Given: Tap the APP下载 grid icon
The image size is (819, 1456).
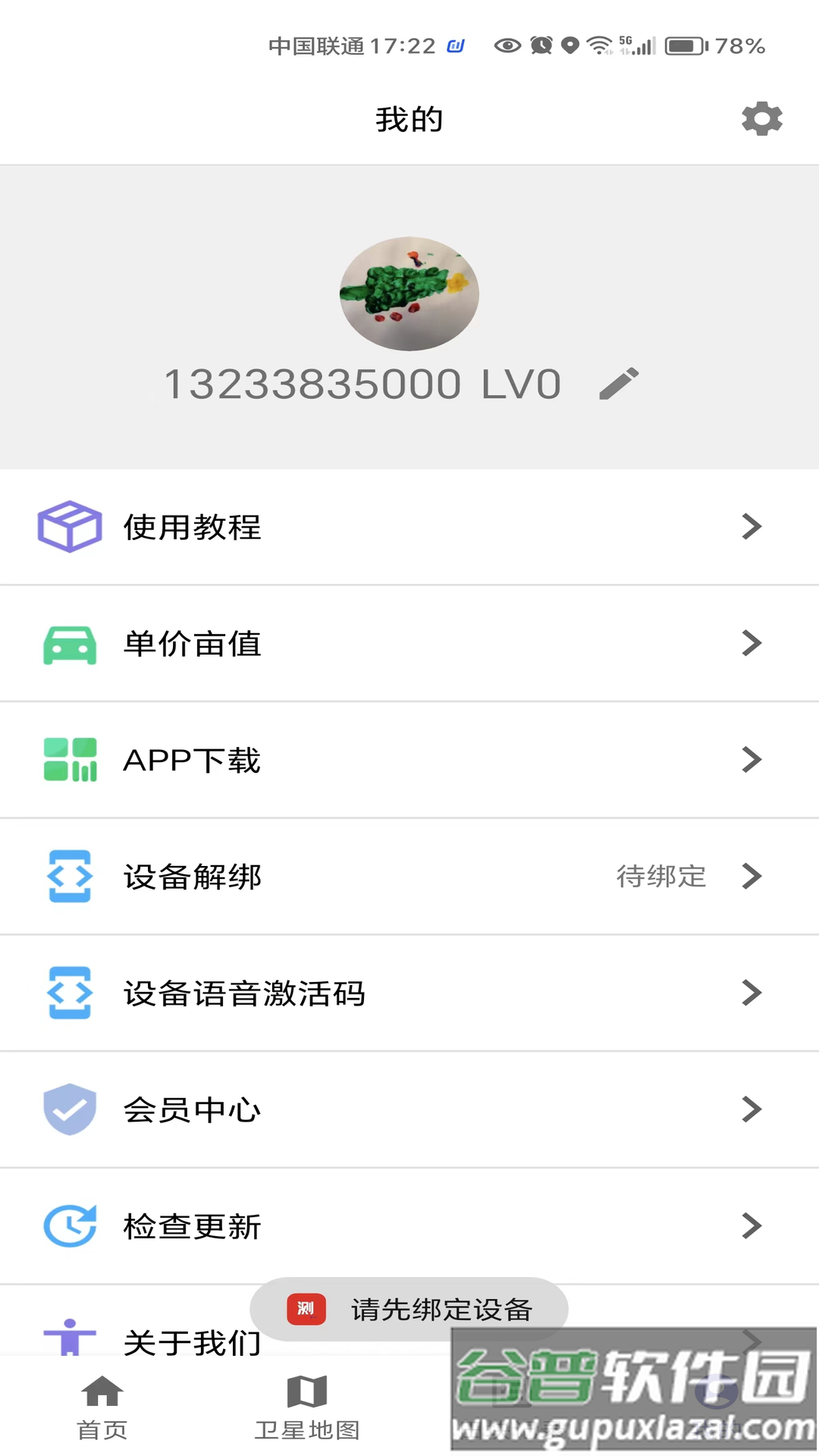Looking at the screenshot, I should coord(69,760).
